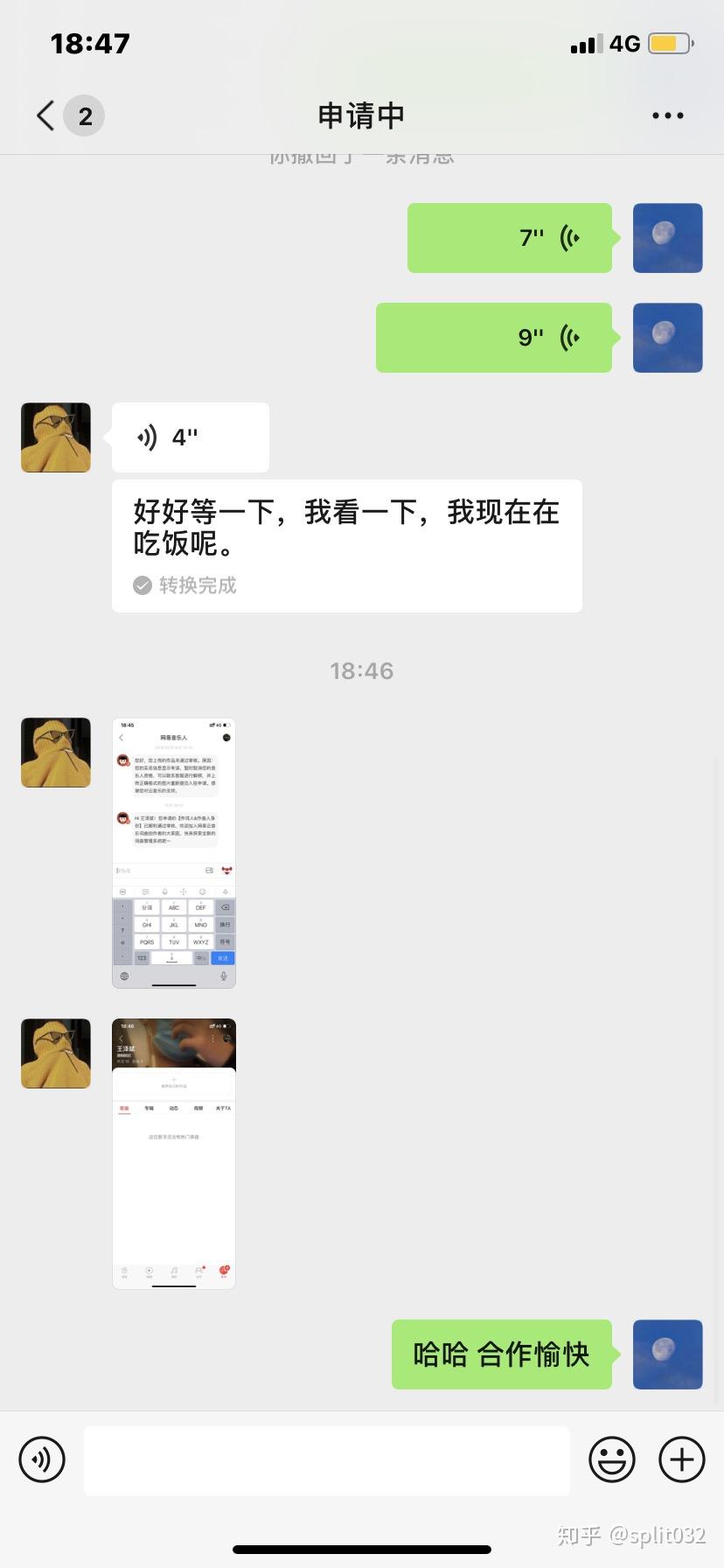Play the received 4-second voice message
The height and width of the screenshot is (1568, 724).
[x=190, y=437]
